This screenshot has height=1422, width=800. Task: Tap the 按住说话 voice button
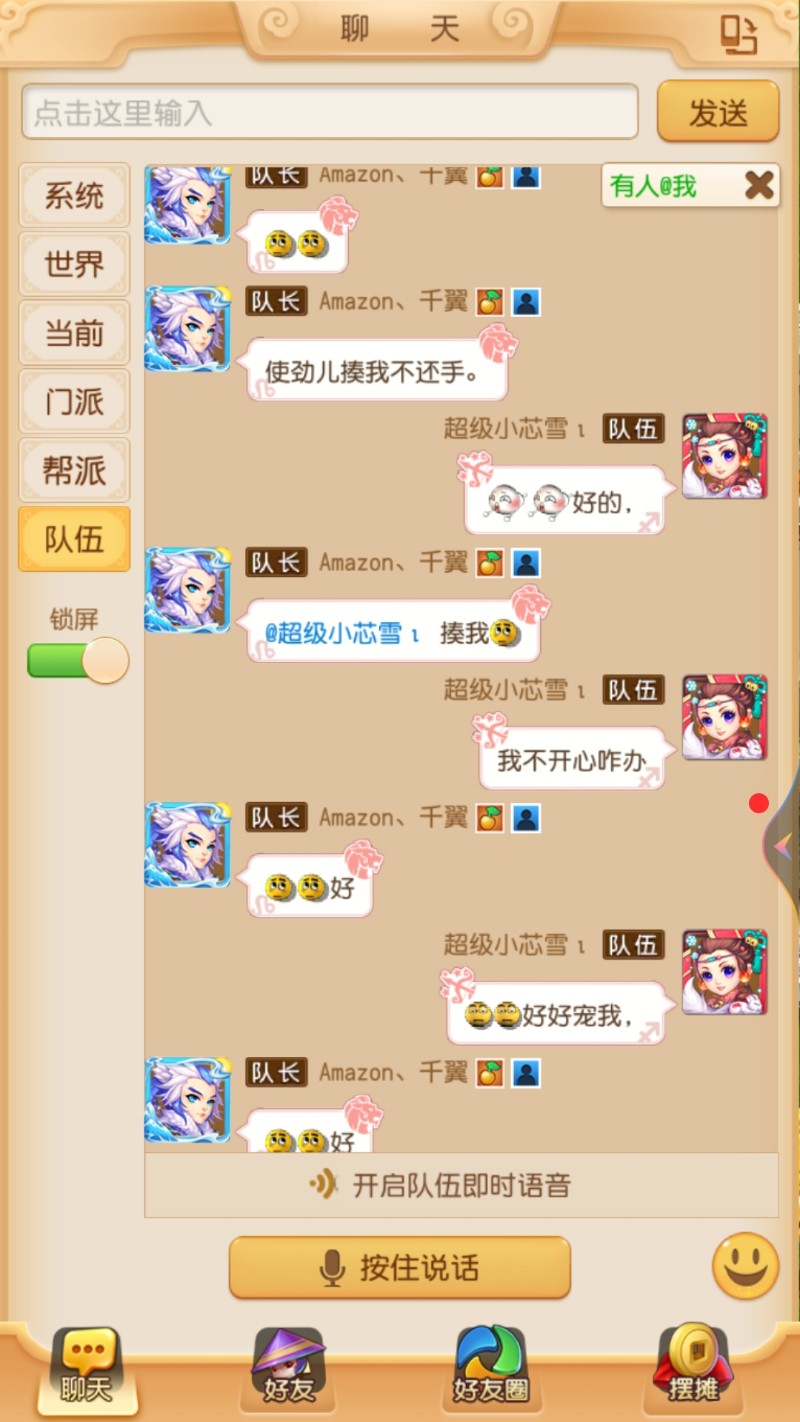click(x=400, y=1268)
